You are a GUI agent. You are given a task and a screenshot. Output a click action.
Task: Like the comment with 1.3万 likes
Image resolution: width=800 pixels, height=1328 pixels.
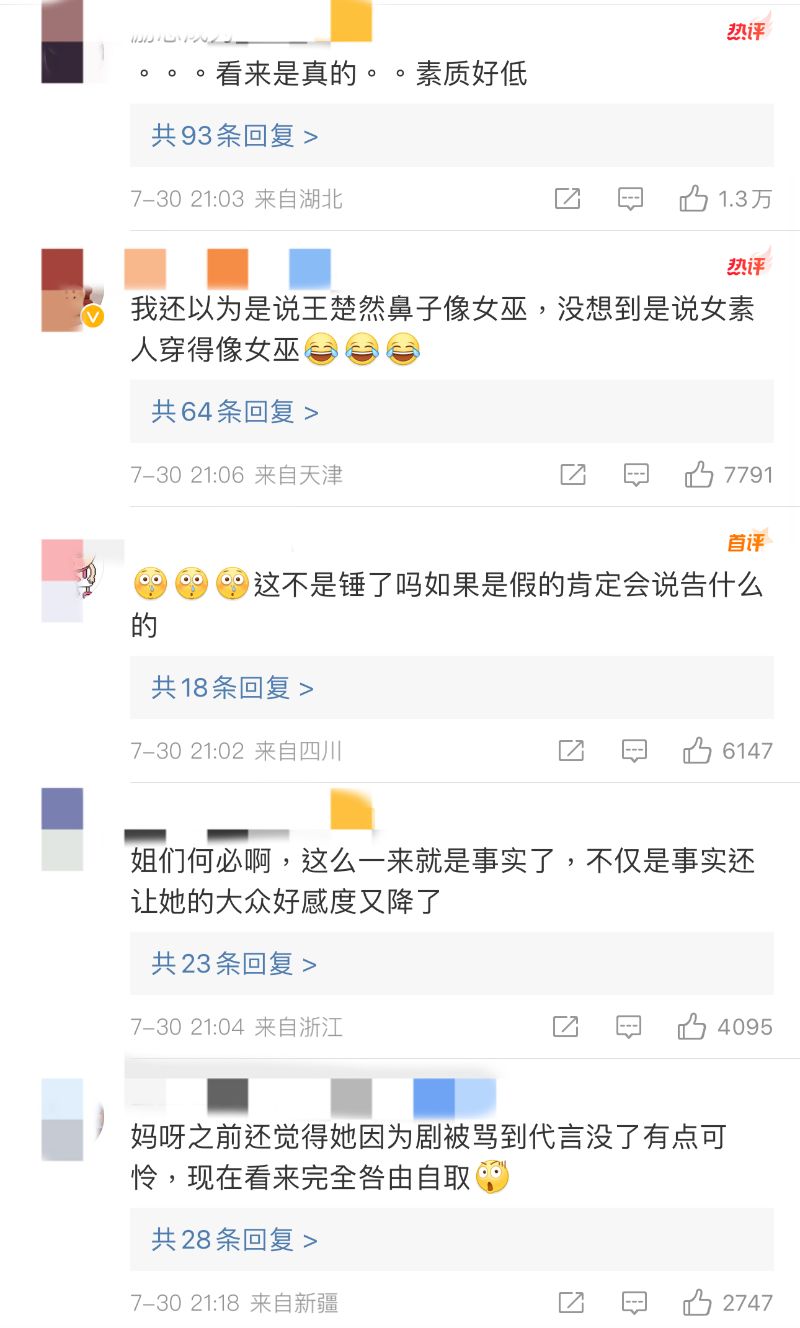[694, 199]
